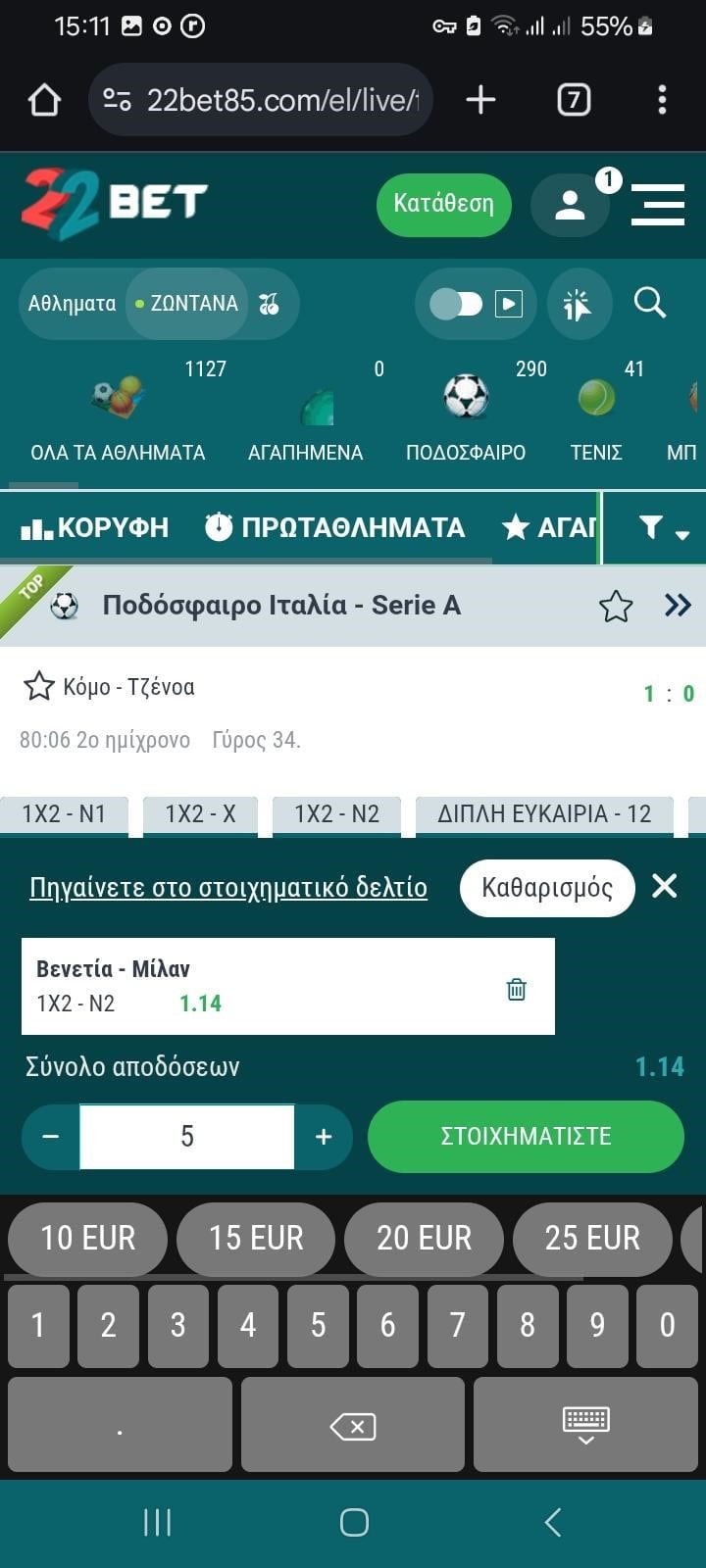Favorite the Κόμο - Τζένοα match
The width and height of the screenshot is (706, 1568).
pyautogui.click(x=39, y=686)
